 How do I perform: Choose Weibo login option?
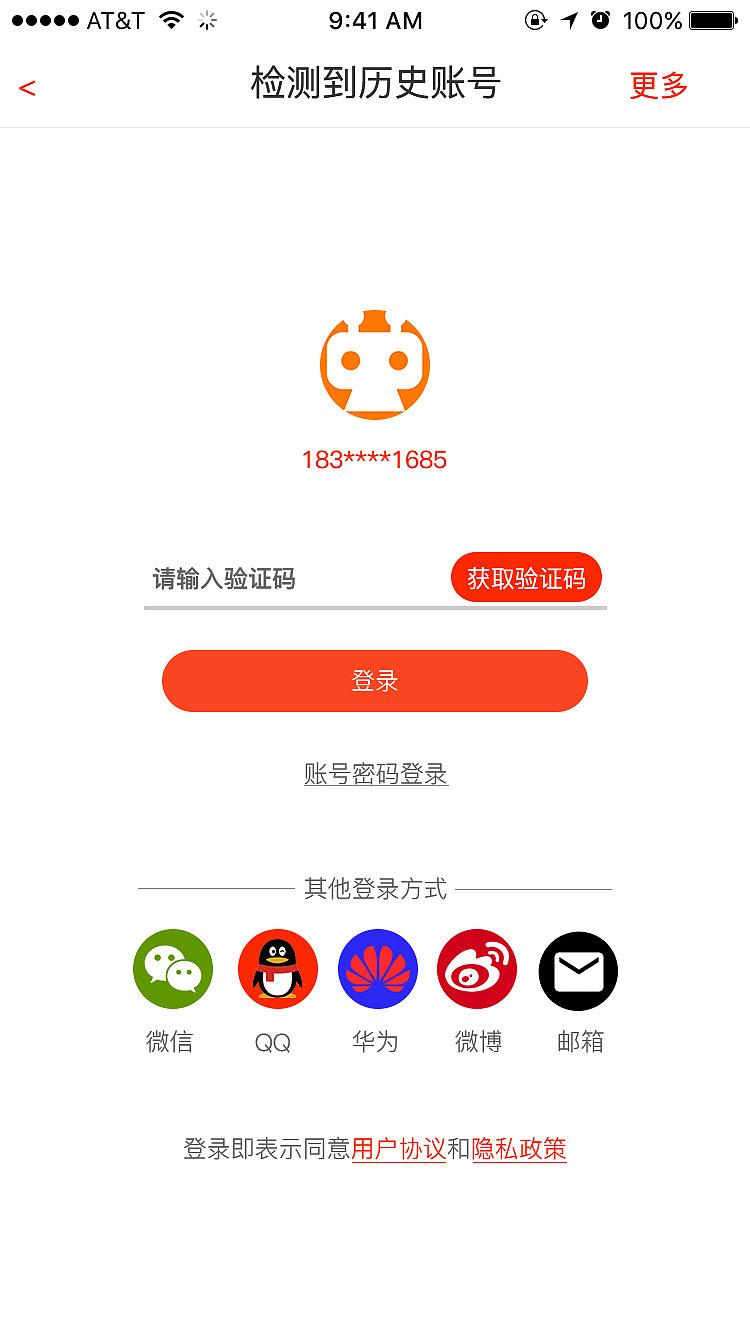click(x=477, y=968)
